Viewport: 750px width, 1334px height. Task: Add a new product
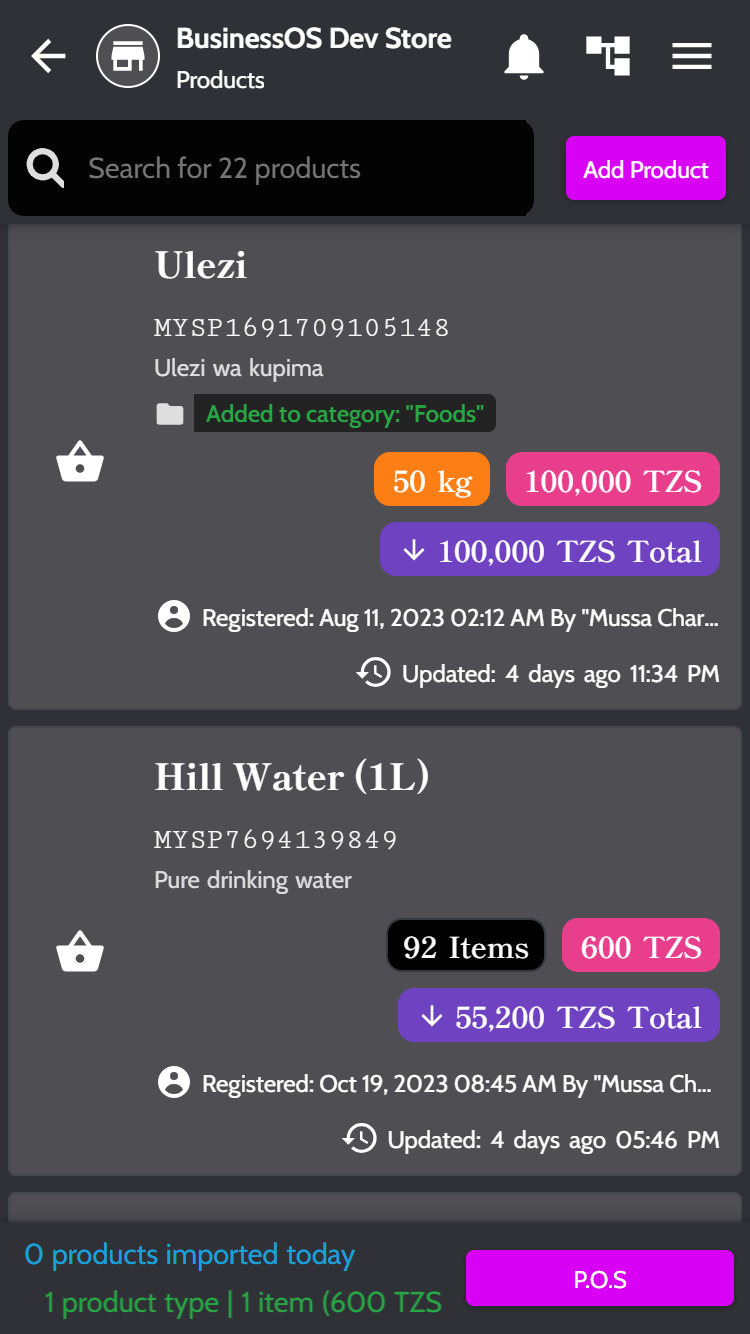tap(645, 169)
